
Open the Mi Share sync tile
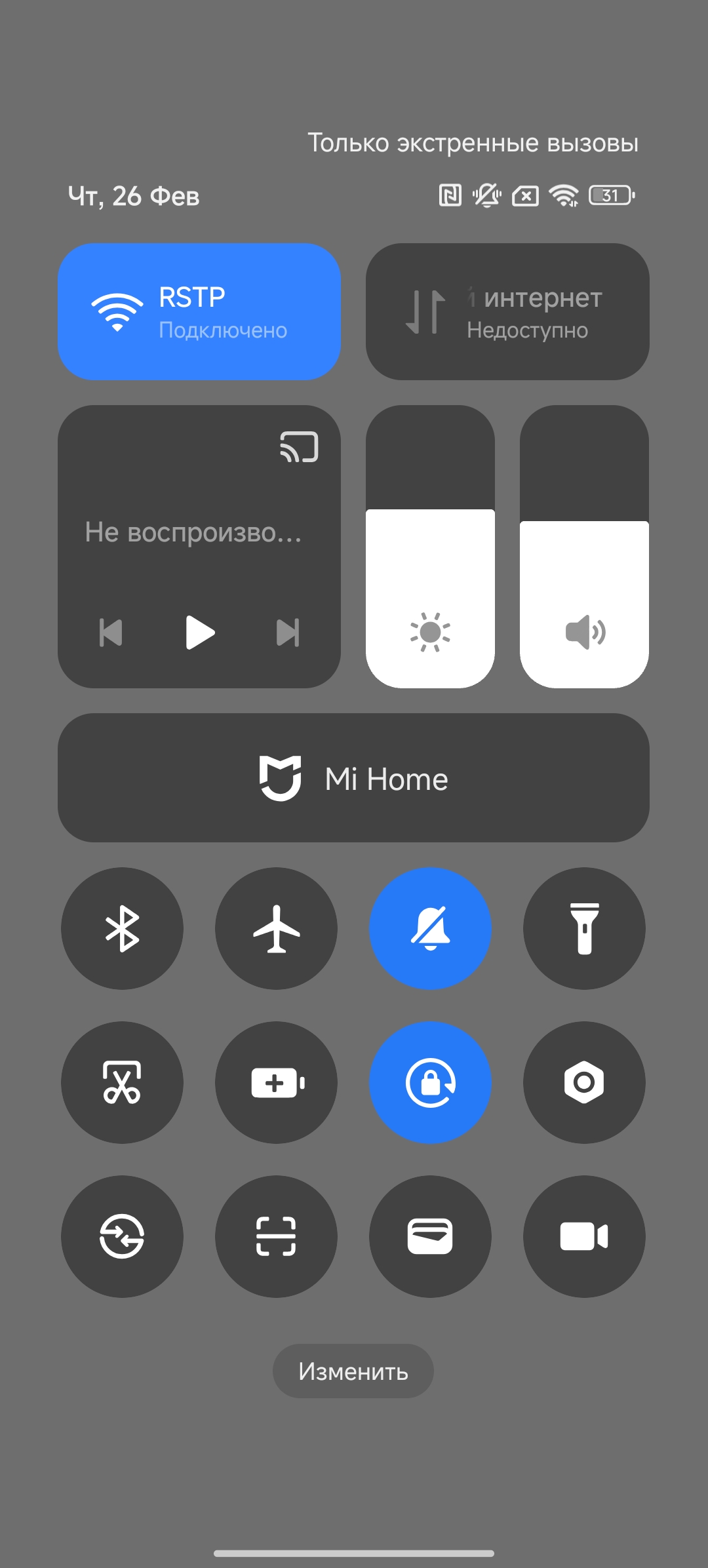click(x=122, y=1236)
